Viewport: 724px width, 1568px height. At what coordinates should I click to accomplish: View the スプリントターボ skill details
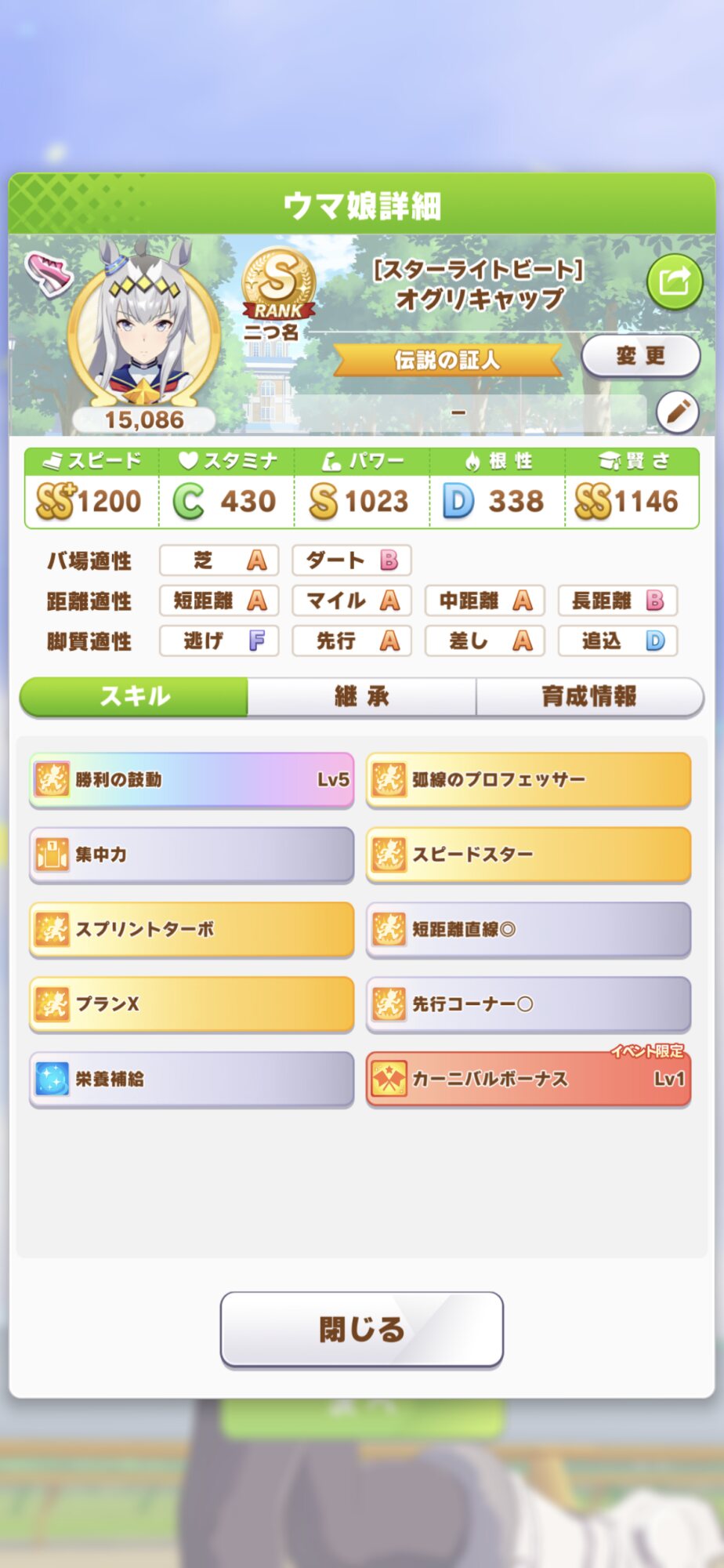click(192, 929)
